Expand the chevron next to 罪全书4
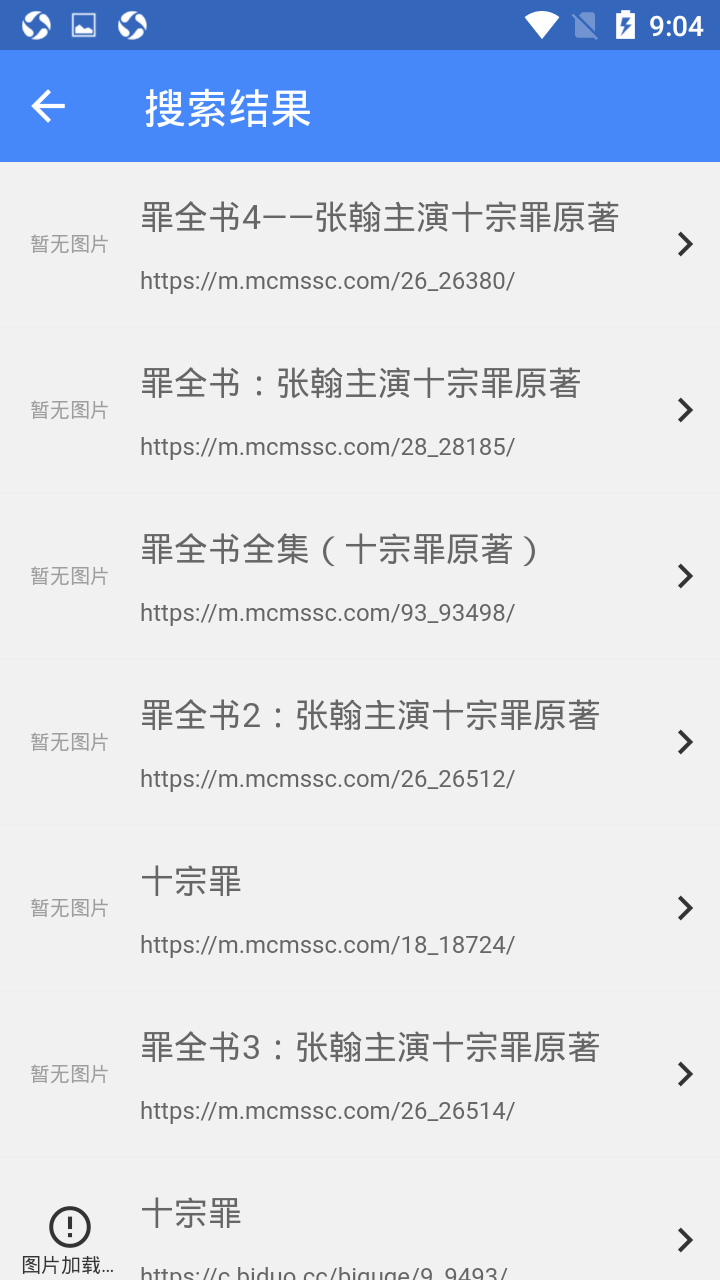 pyautogui.click(x=684, y=244)
